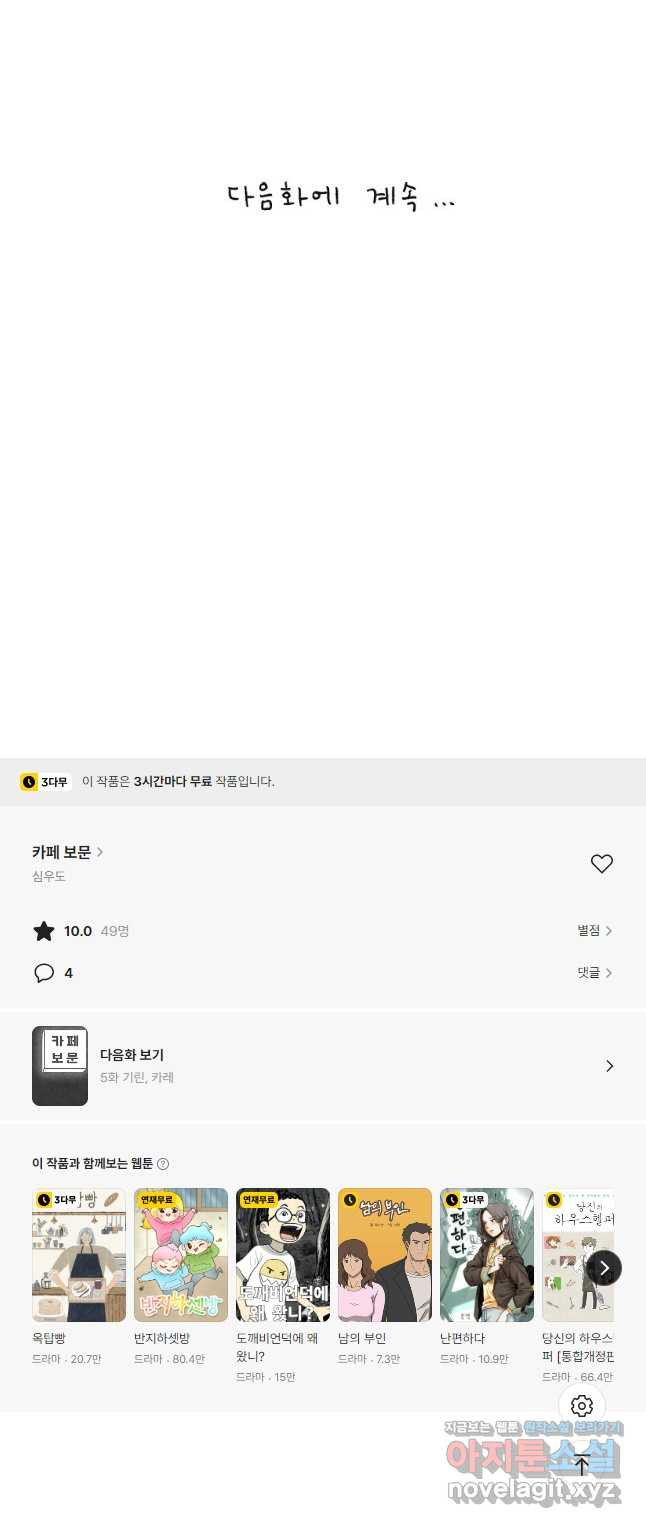The height and width of the screenshot is (1528, 646).
Task: Open the 남의 부인 webtoon card
Action: [385, 1255]
